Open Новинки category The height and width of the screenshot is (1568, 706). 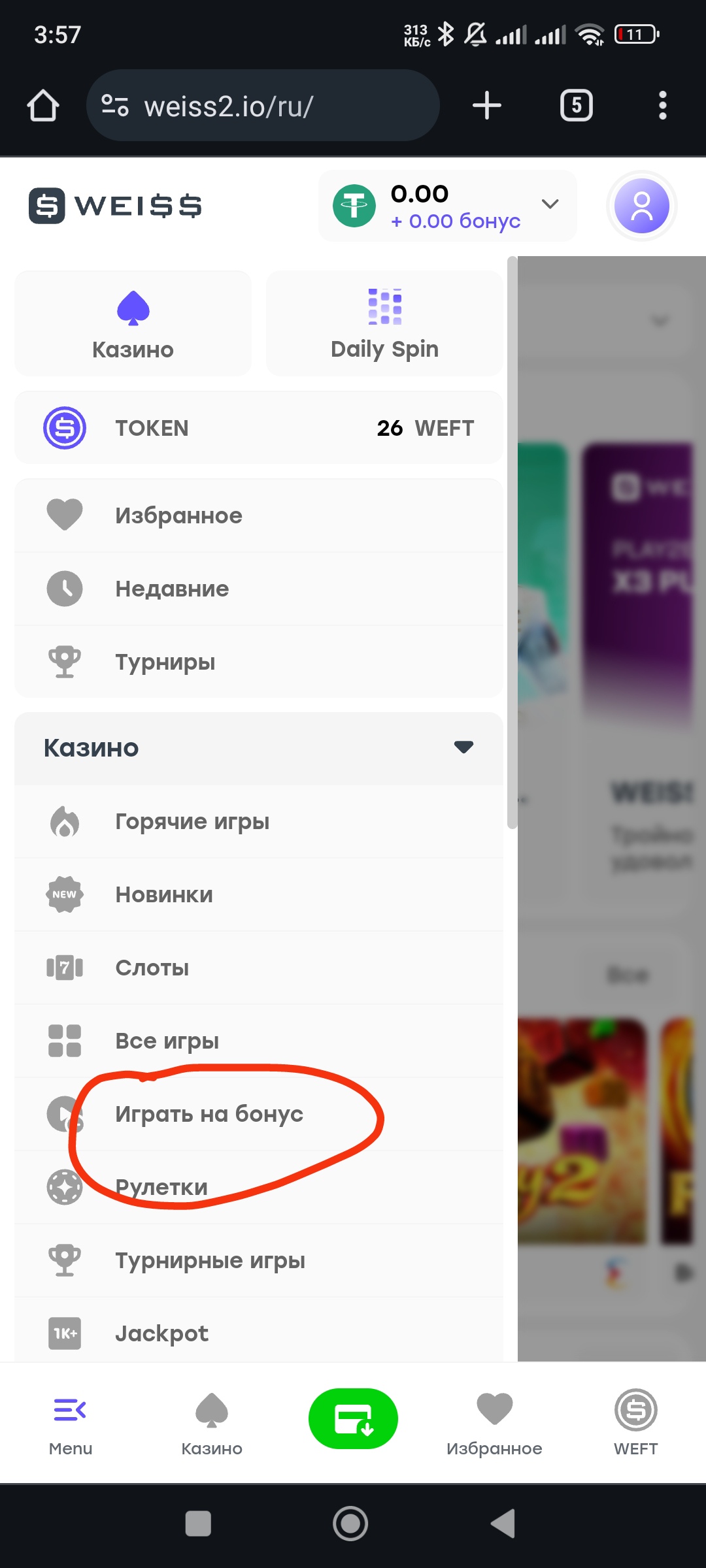(259, 894)
